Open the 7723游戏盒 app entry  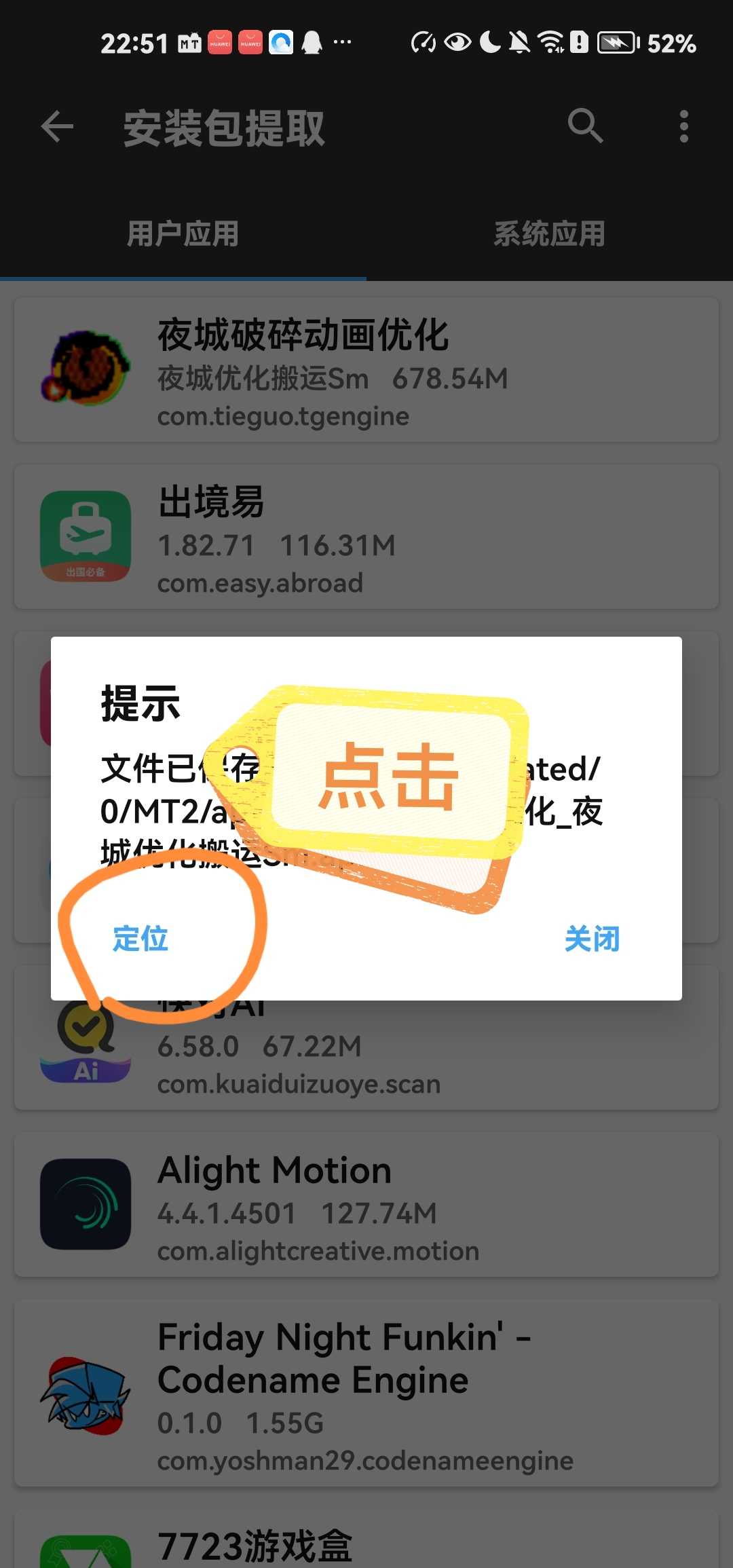366,1544
